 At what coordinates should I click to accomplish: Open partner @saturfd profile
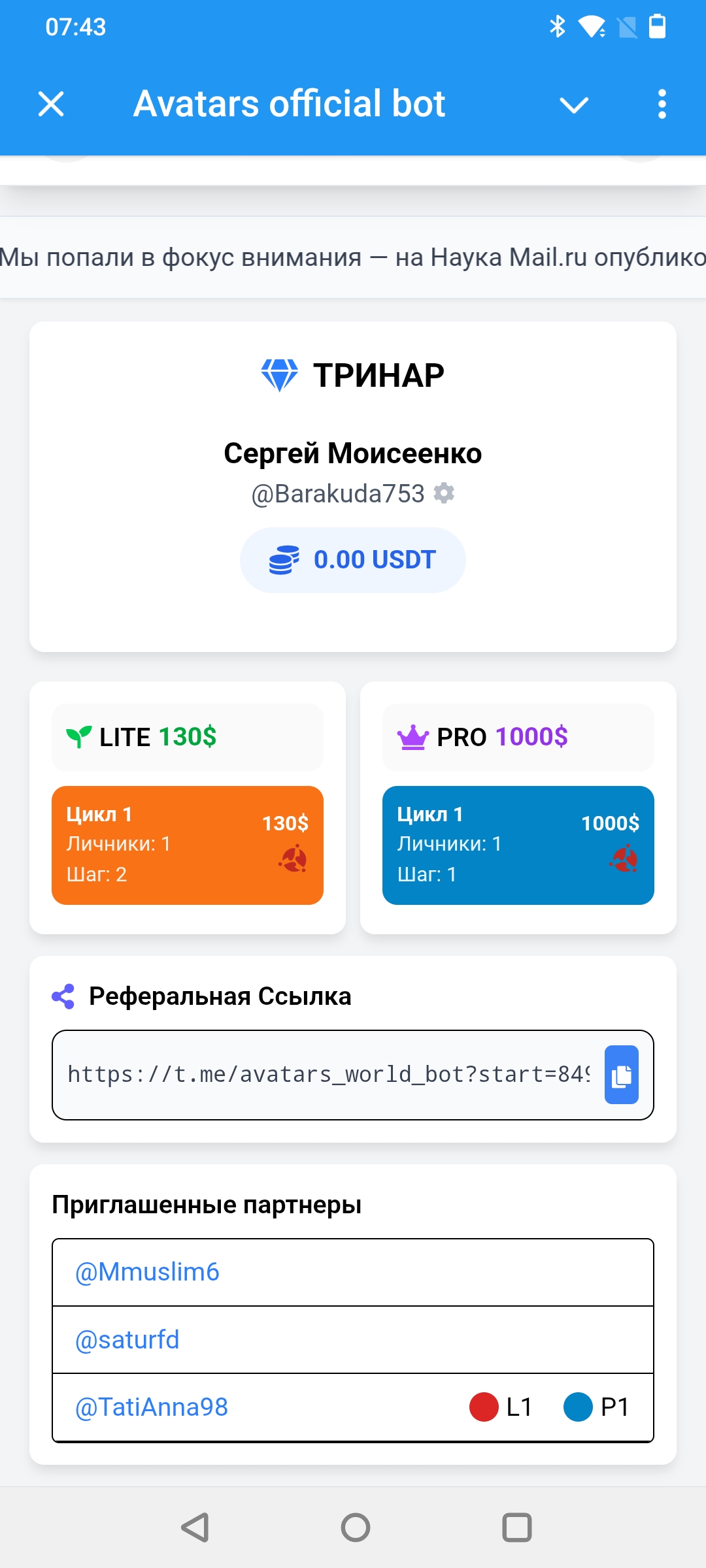coord(127,1340)
